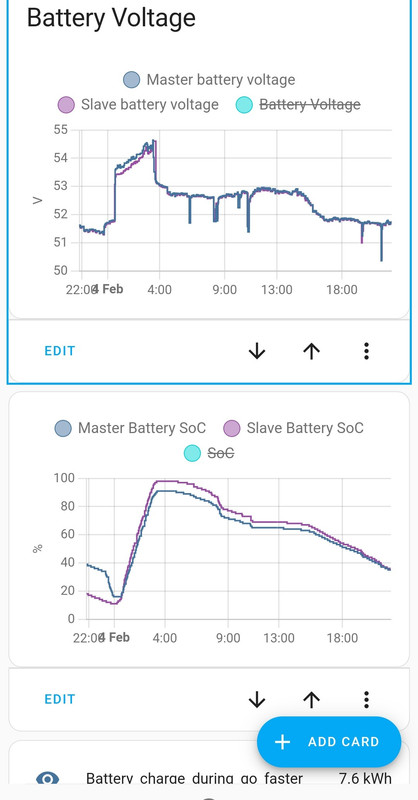Toggle Slave battery voltage series in legend
The height and width of the screenshot is (800, 418).
click(x=138, y=105)
